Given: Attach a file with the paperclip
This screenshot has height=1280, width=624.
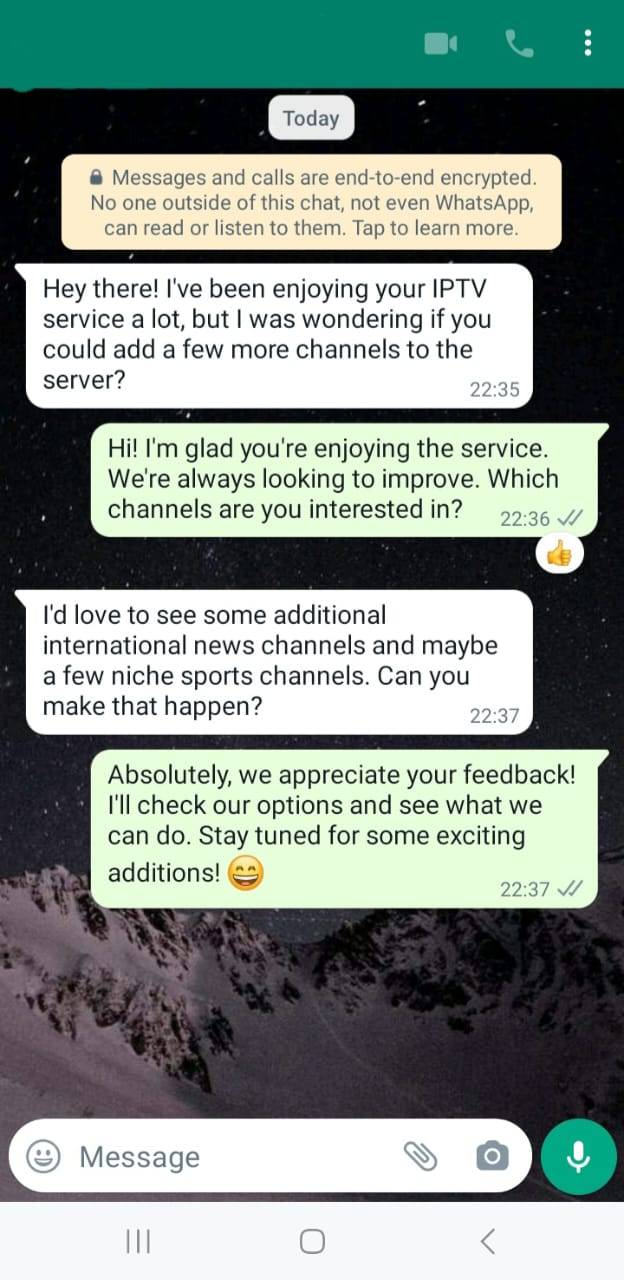Looking at the screenshot, I should (x=420, y=1157).
